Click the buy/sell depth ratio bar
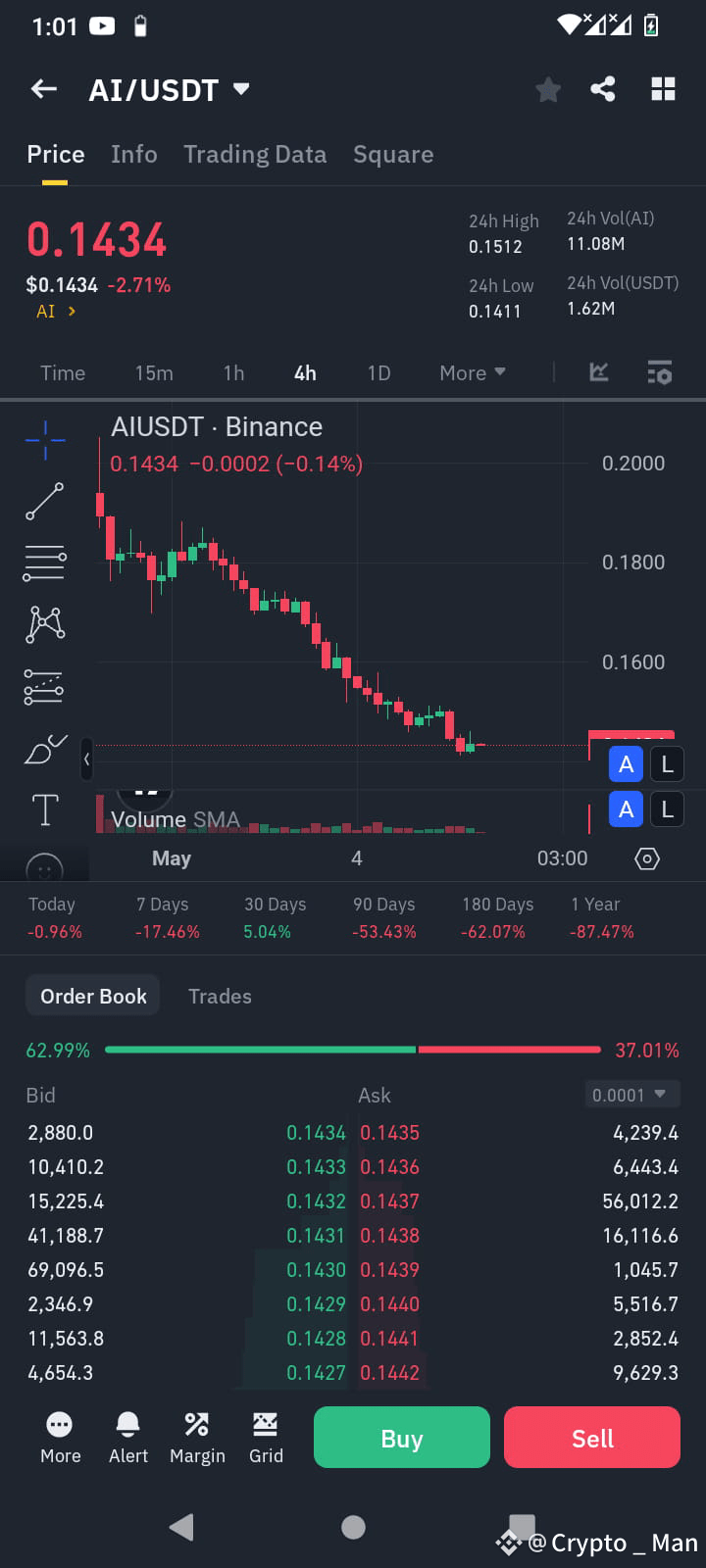 coord(353,1050)
